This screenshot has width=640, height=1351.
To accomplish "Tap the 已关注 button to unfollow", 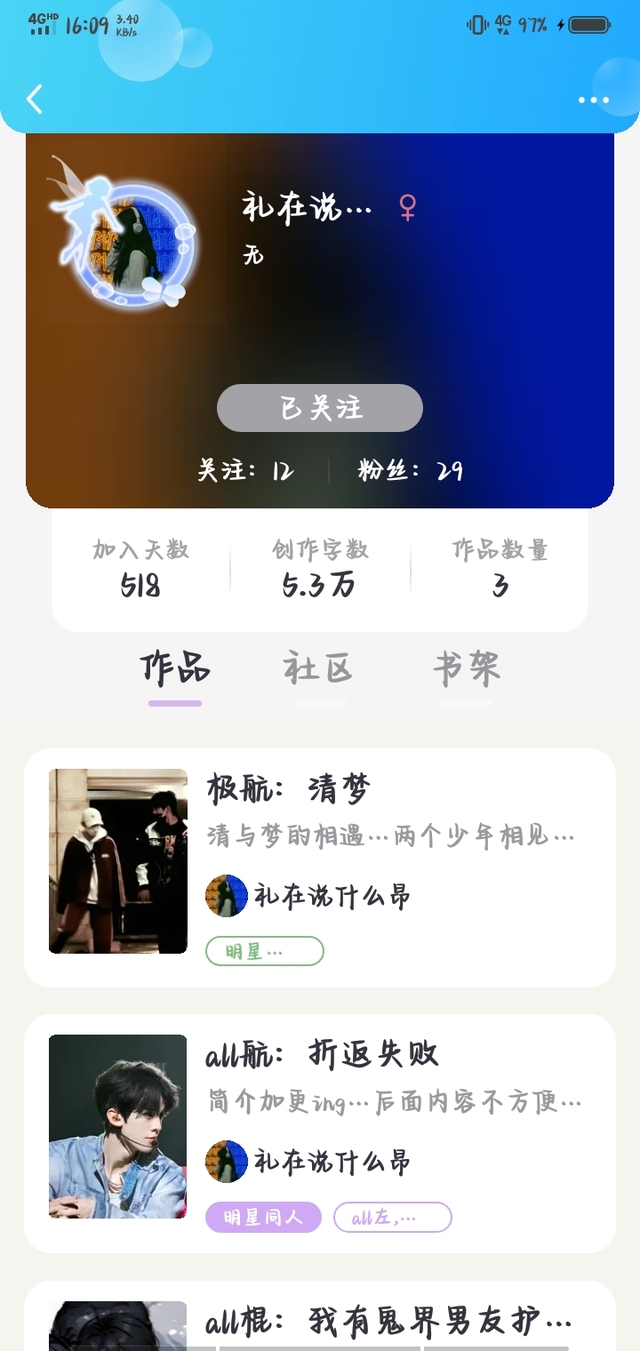I will [320, 408].
